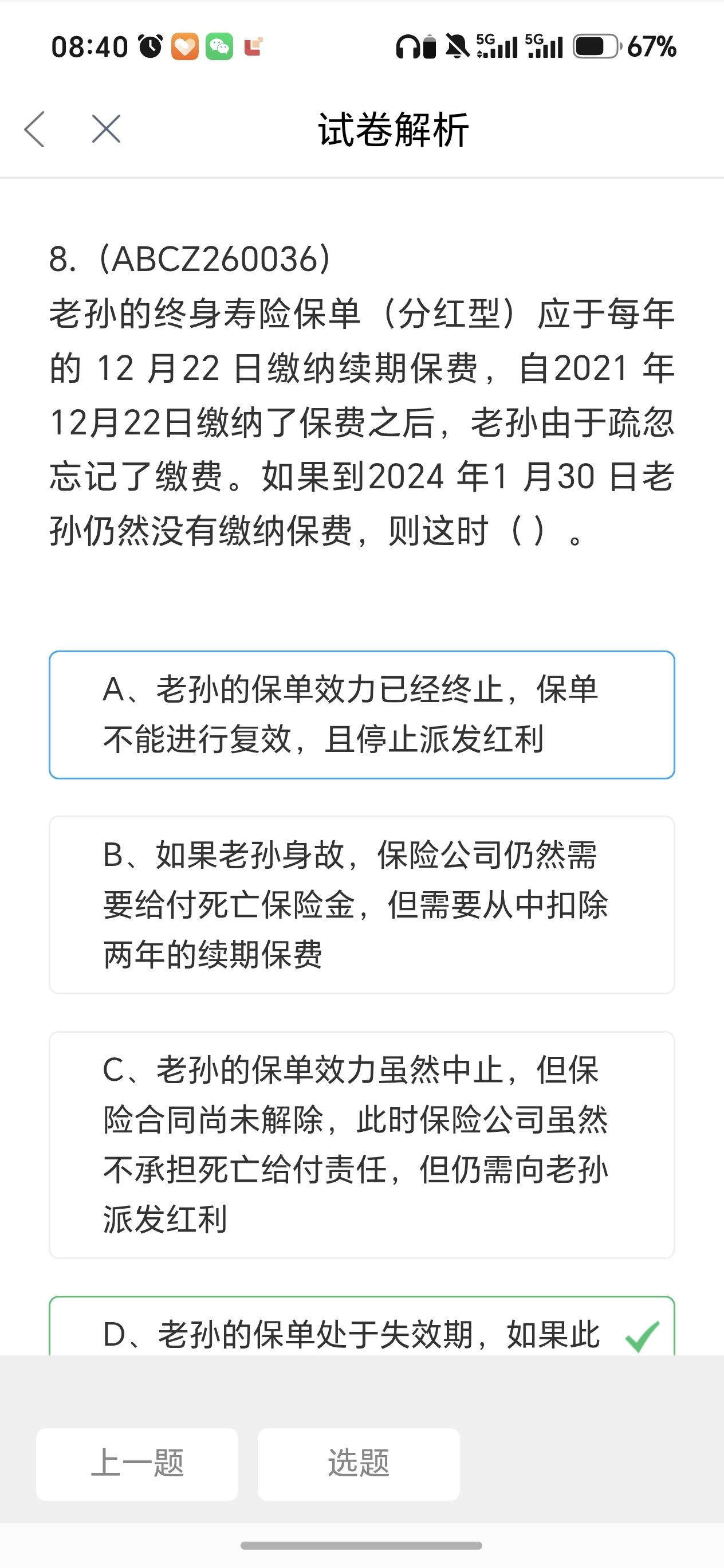This screenshot has width=724, height=1568.
Task: Select option D about 失效期
Action: point(362,1326)
